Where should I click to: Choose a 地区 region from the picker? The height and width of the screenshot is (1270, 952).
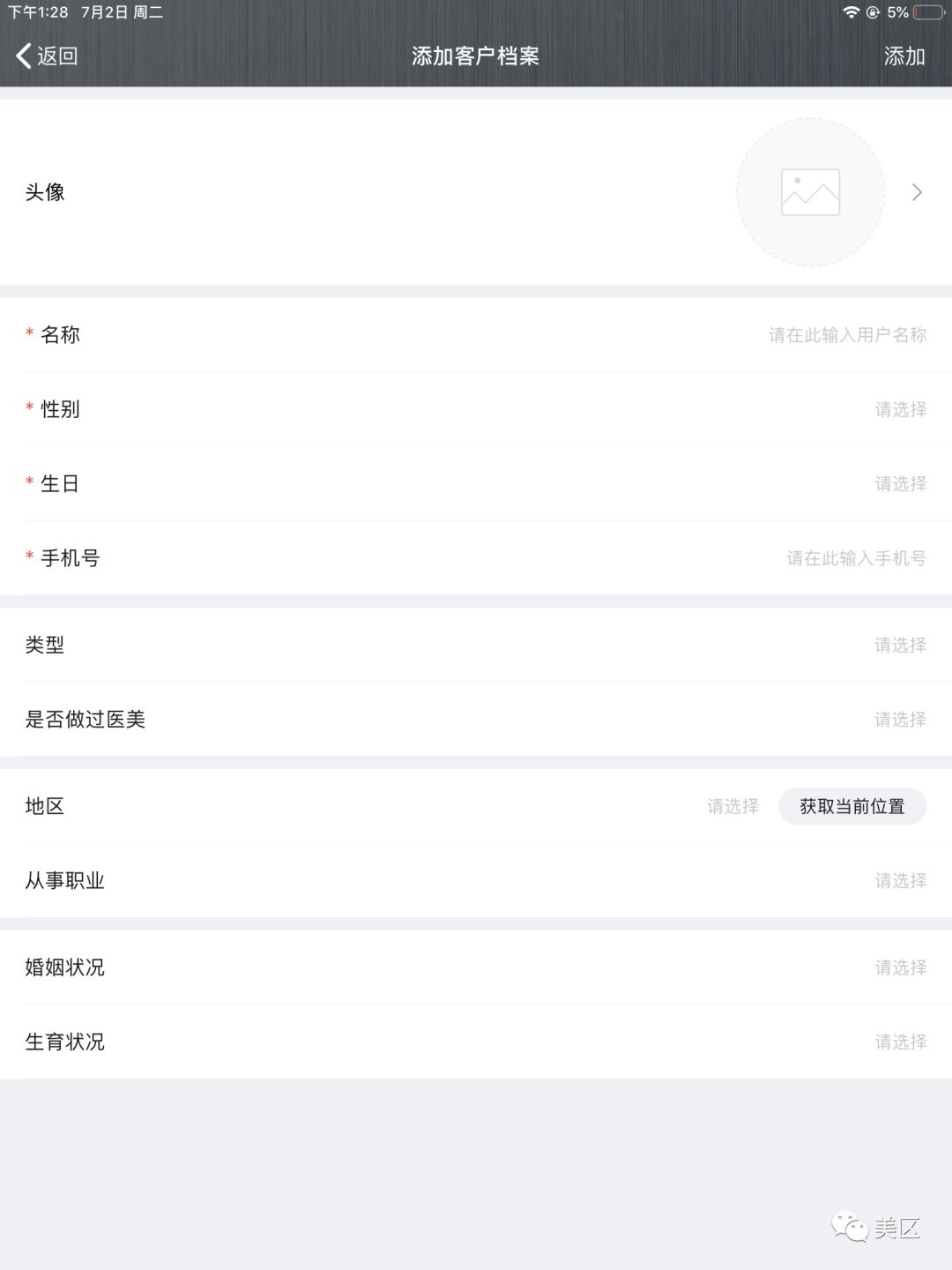pyautogui.click(x=733, y=806)
